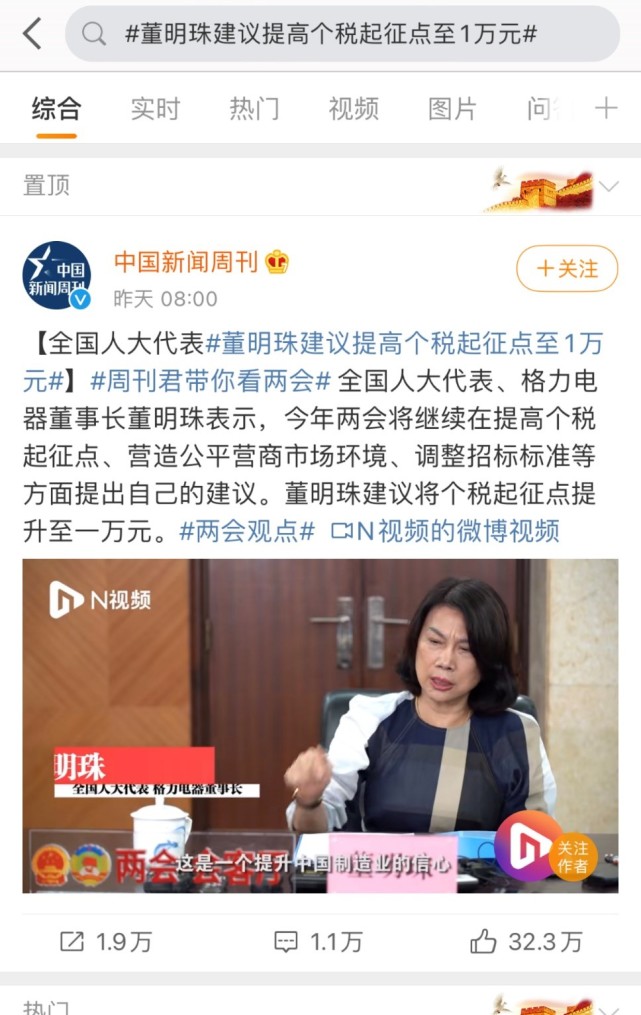The width and height of the screenshot is (641, 1015).
Task: Open the #周刊君带你看两会# hashtag link
Action: pyautogui.click(x=210, y=381)
